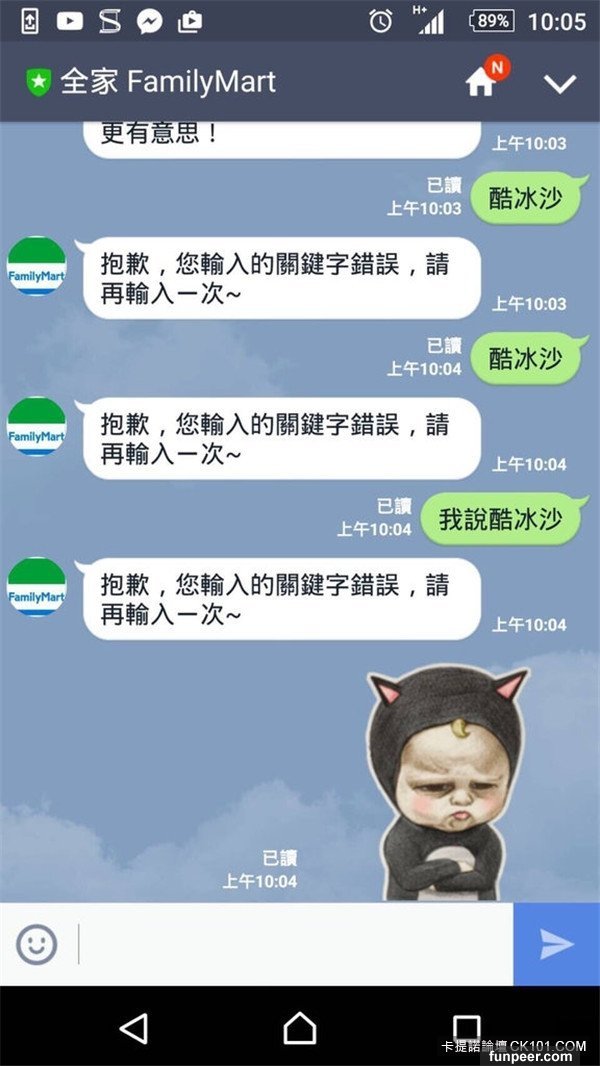Focus the message text field
600x1066 pixels.
click(x=295, y=944)
